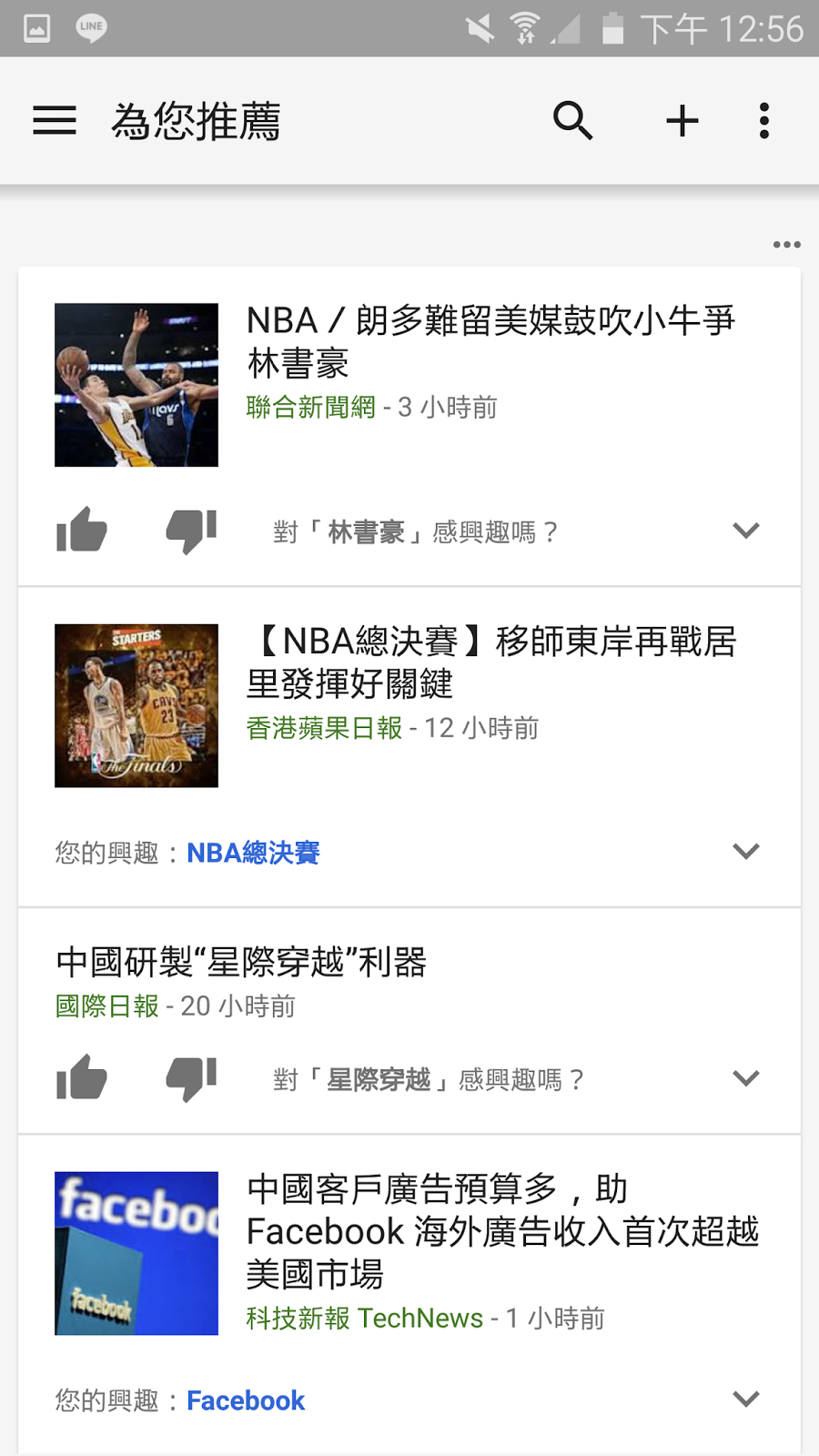
Task: Expand the chevron beside NBA總決賽 interest
Action: pyautogui.click(x=746, y=851)
